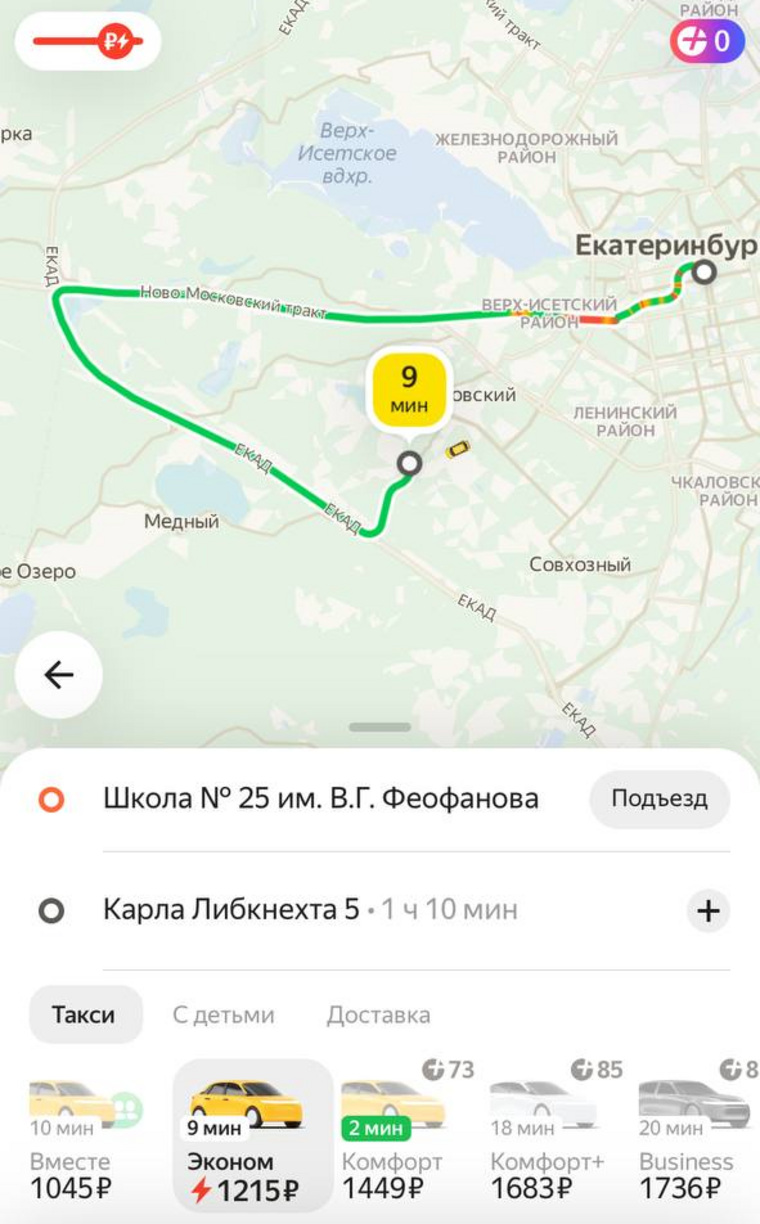760x1224 pixels.
Task: Edit pickup Школа № 25 address
Action: [x=320, y=799]
